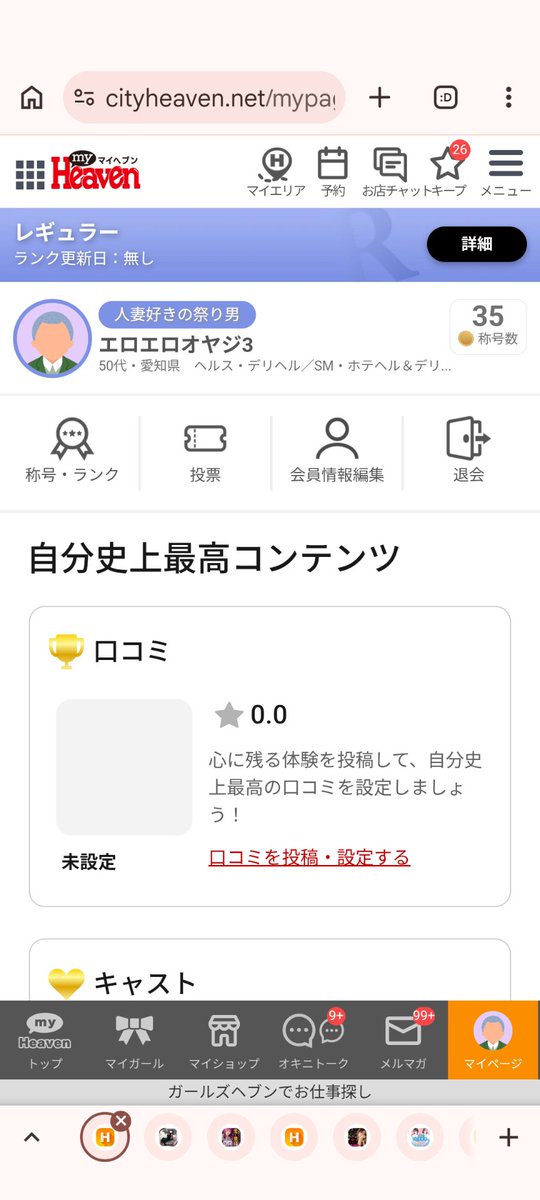The height and width of the screenshot is (1200, 540).
Task: Open 会員情報編集
Action: click(337, 452)
